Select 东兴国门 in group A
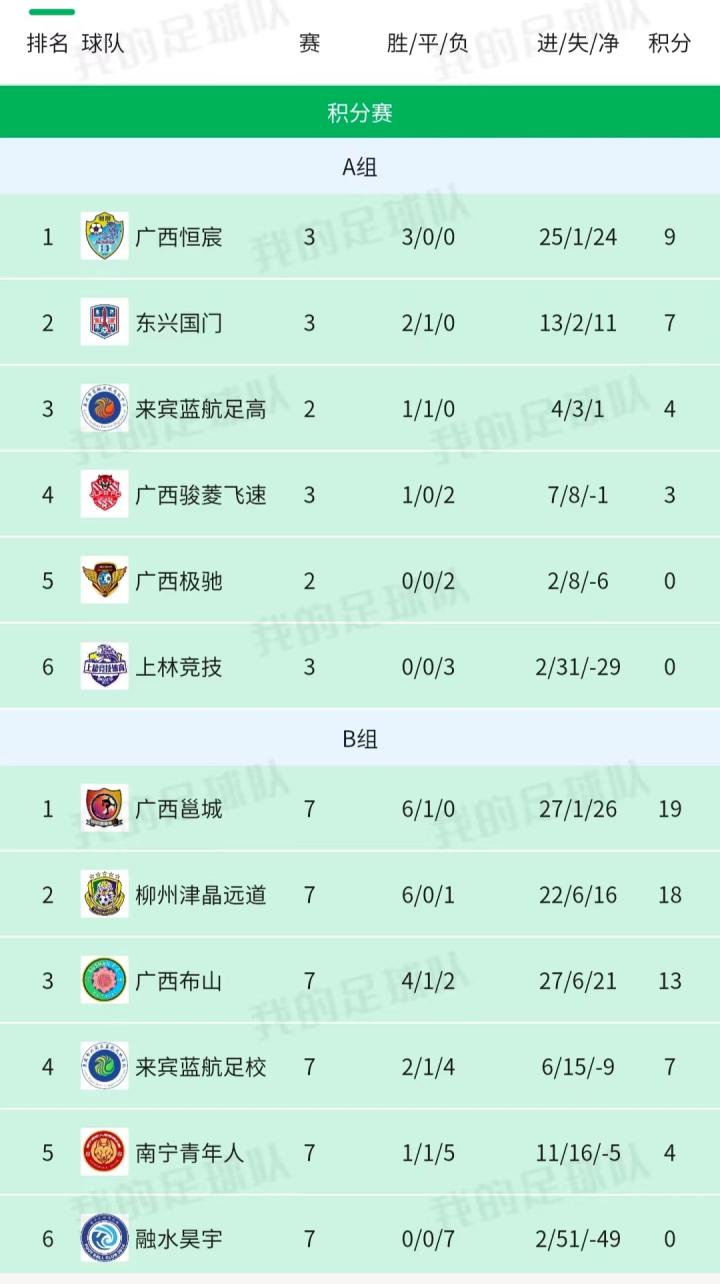Screen dimensions: 720x1284 coord(180,323)
